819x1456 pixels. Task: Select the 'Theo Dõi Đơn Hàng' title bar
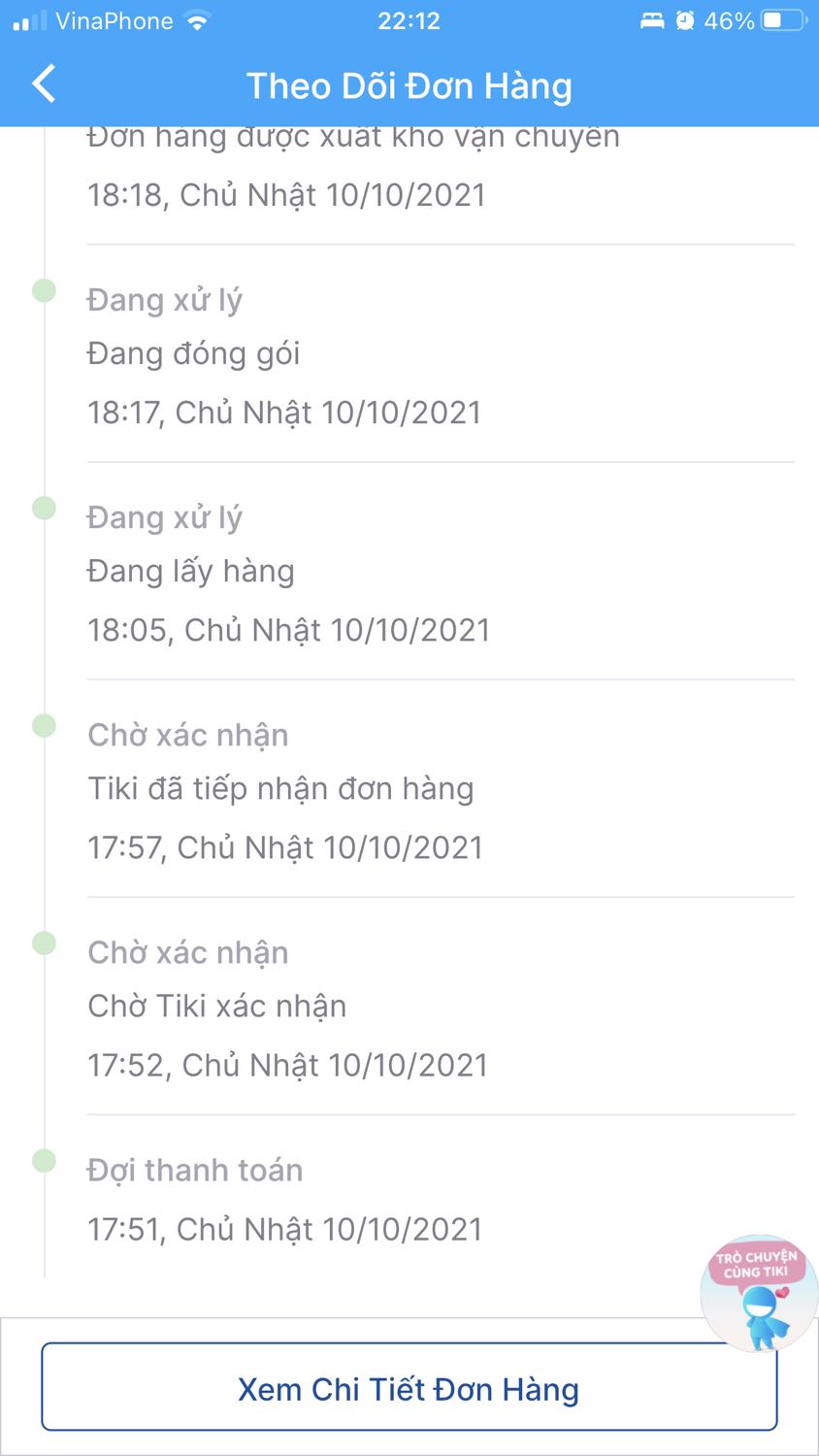(x=409, y=85)
